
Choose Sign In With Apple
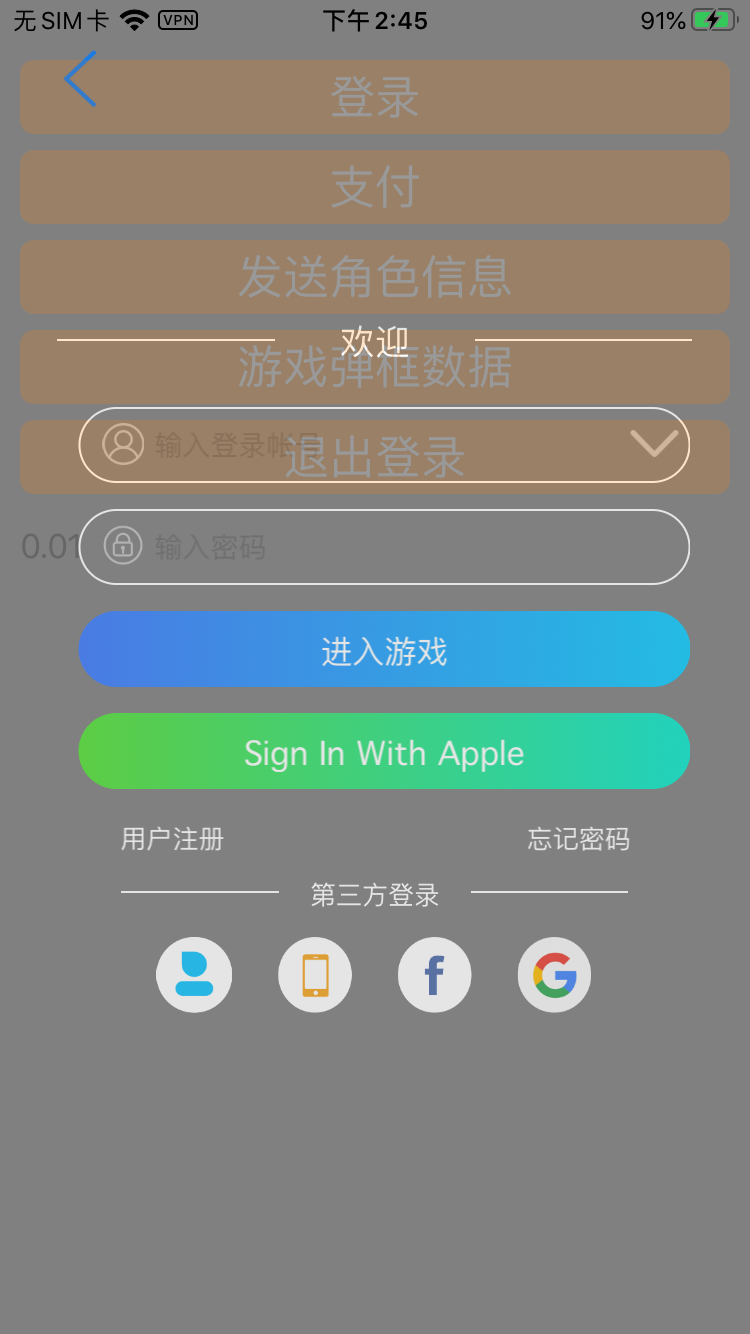(x=384, y=752)
